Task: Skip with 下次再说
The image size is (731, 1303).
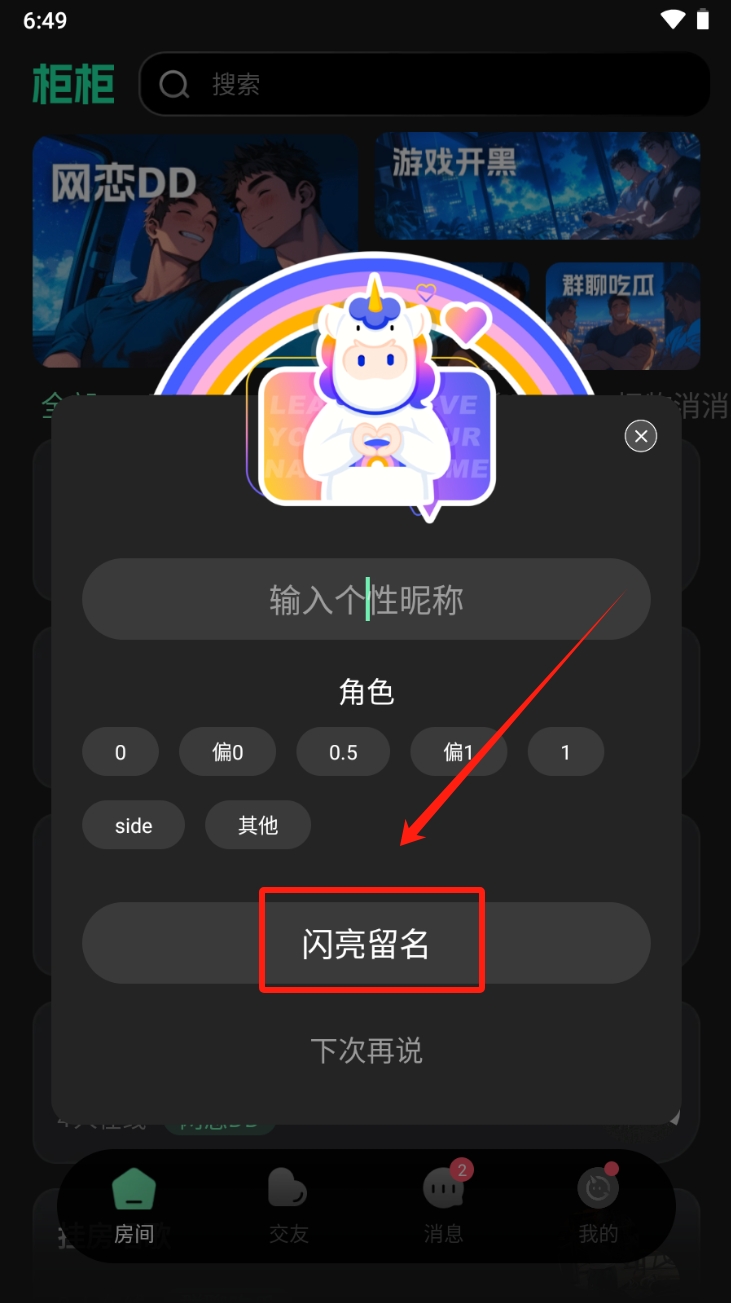Action: pyautogui.click(x=366, y=1050)
